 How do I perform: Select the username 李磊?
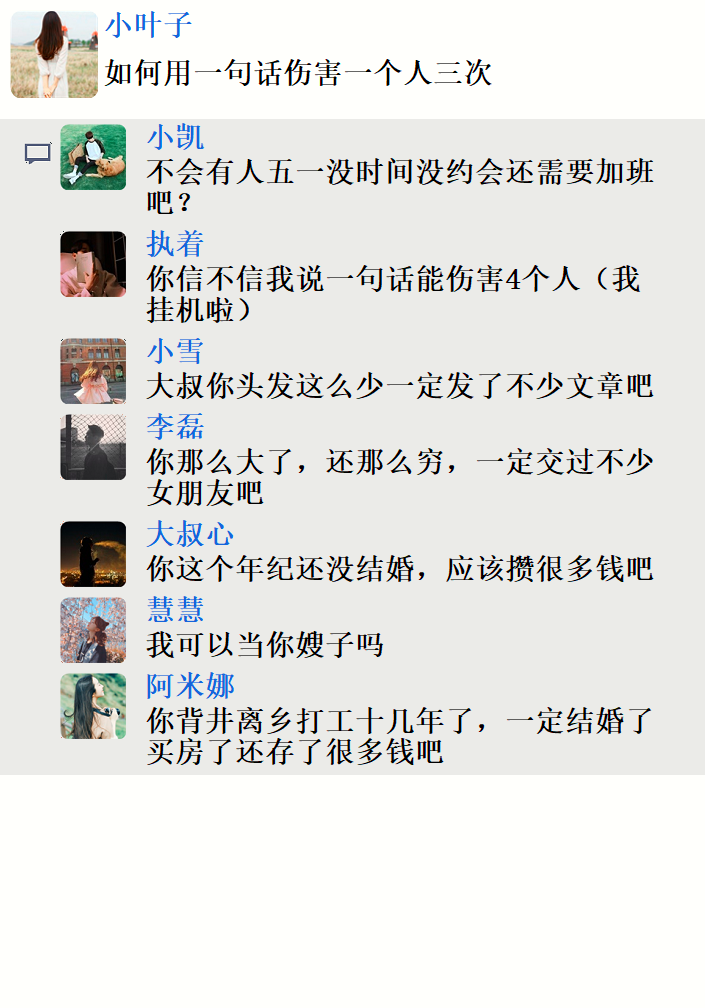point(175,427)
